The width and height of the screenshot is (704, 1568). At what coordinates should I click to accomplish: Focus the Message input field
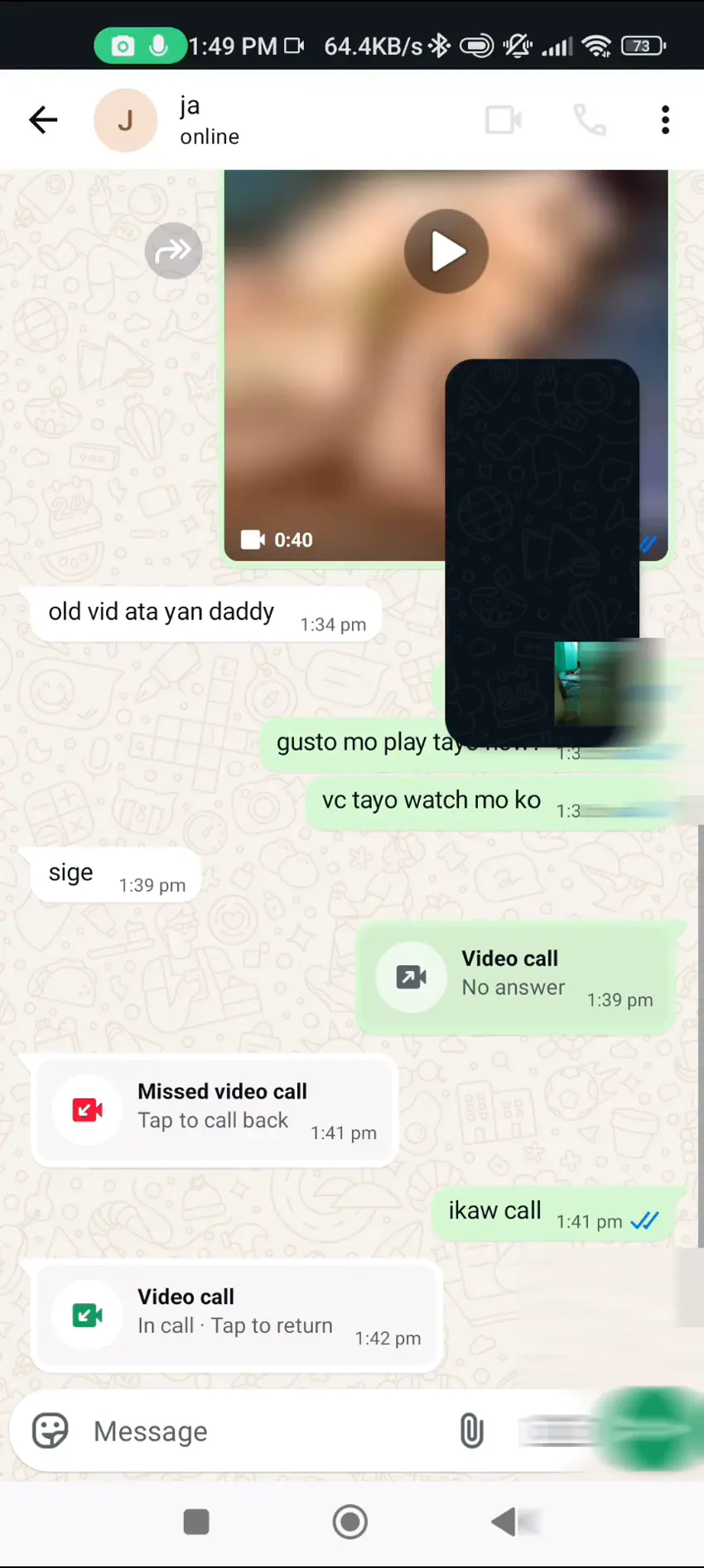(x=265, y=1431)
